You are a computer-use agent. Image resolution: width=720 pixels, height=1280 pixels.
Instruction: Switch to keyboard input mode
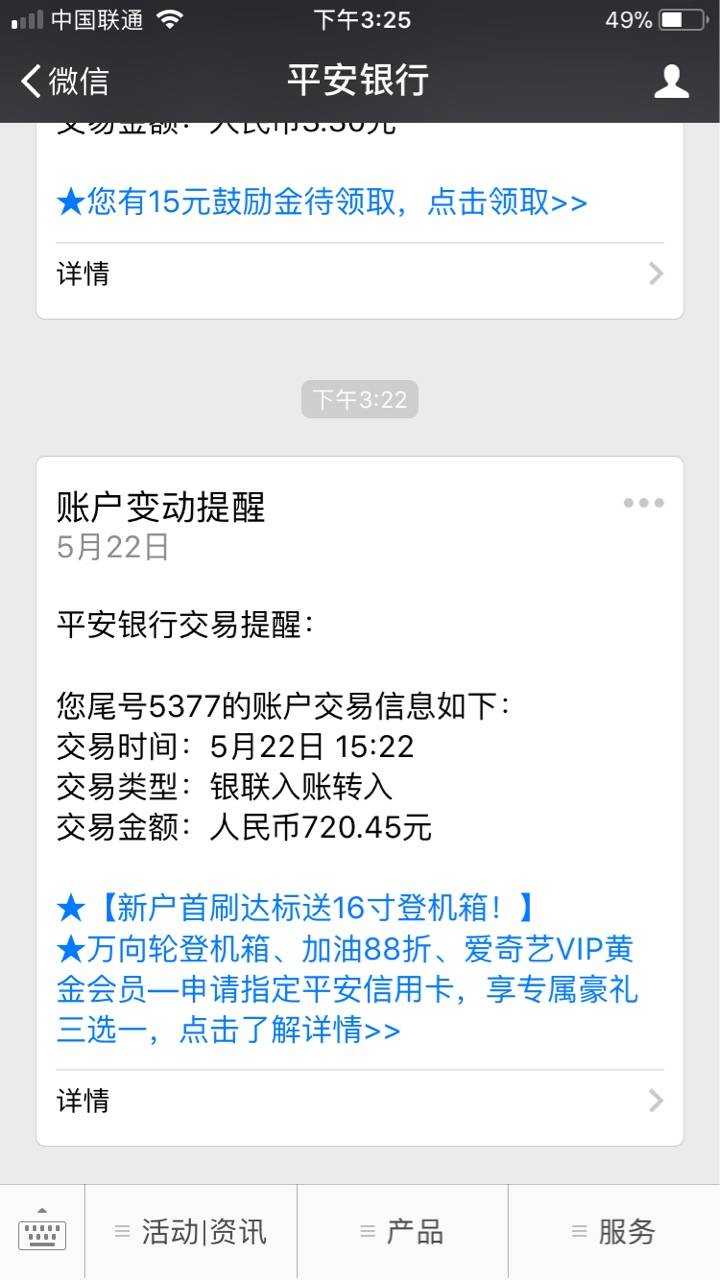click(42, 1232)
